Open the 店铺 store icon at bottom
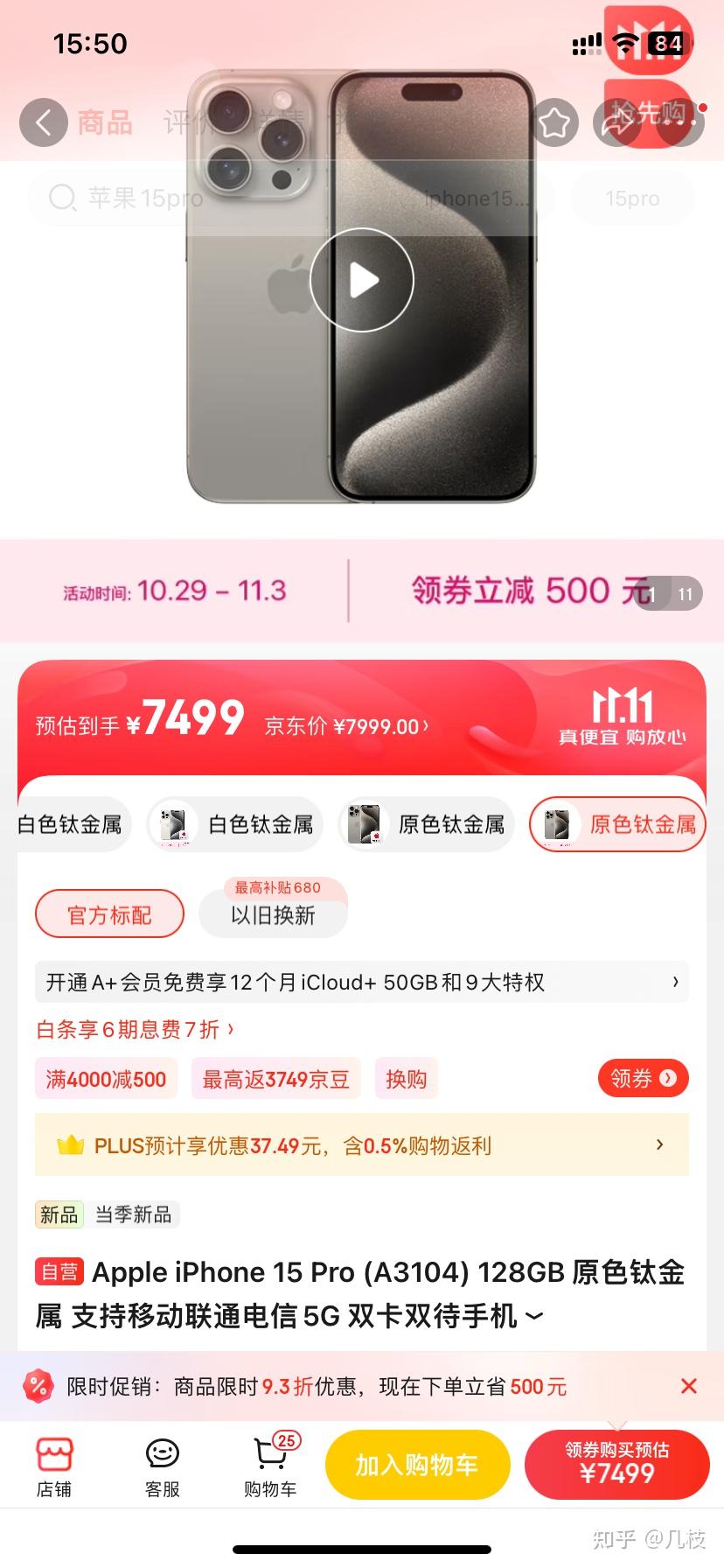The height and width of the screenshot is (1568, 724). coord(54,1463)
